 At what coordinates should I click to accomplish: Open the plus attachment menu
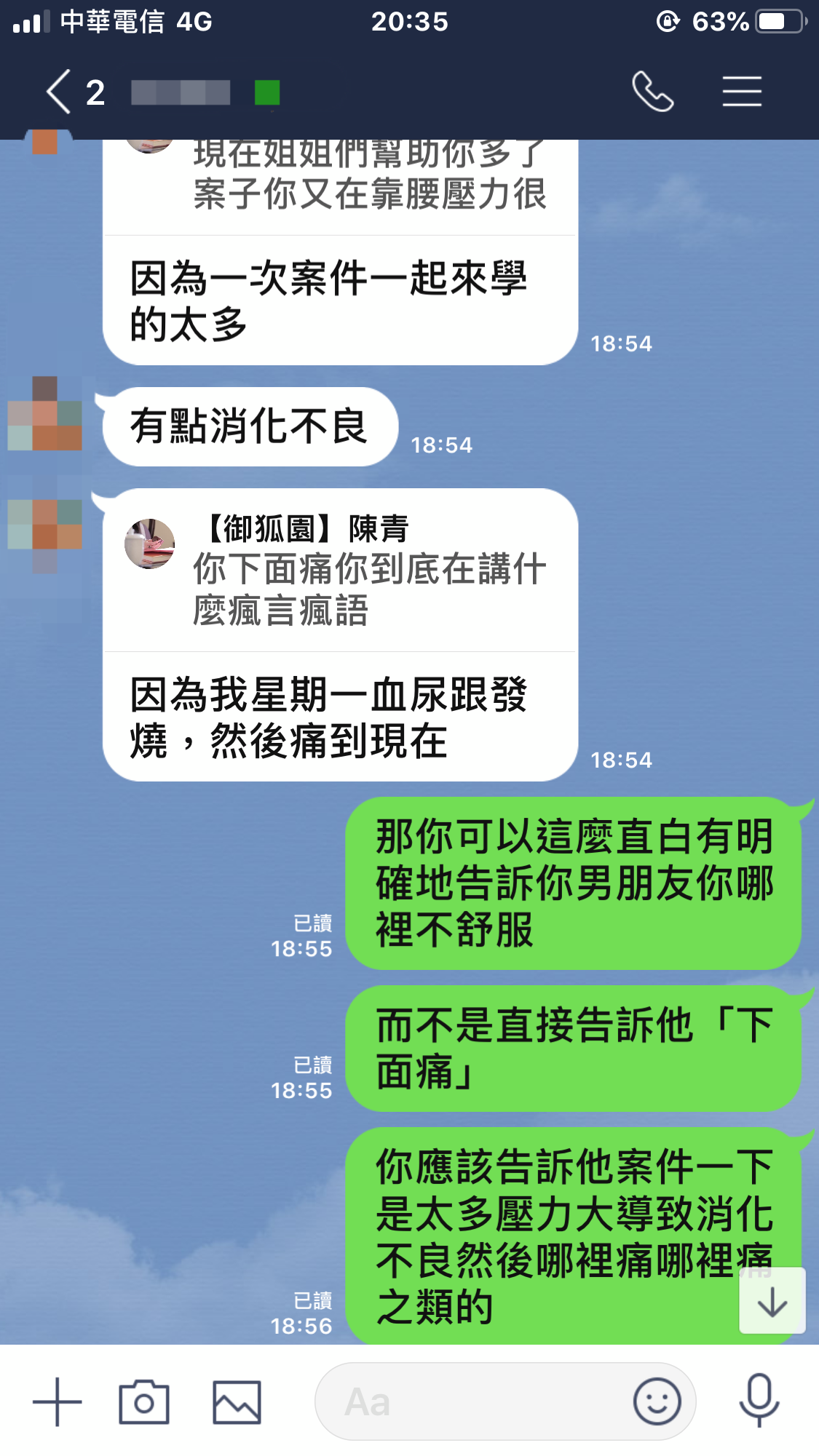click(58, 1401)
